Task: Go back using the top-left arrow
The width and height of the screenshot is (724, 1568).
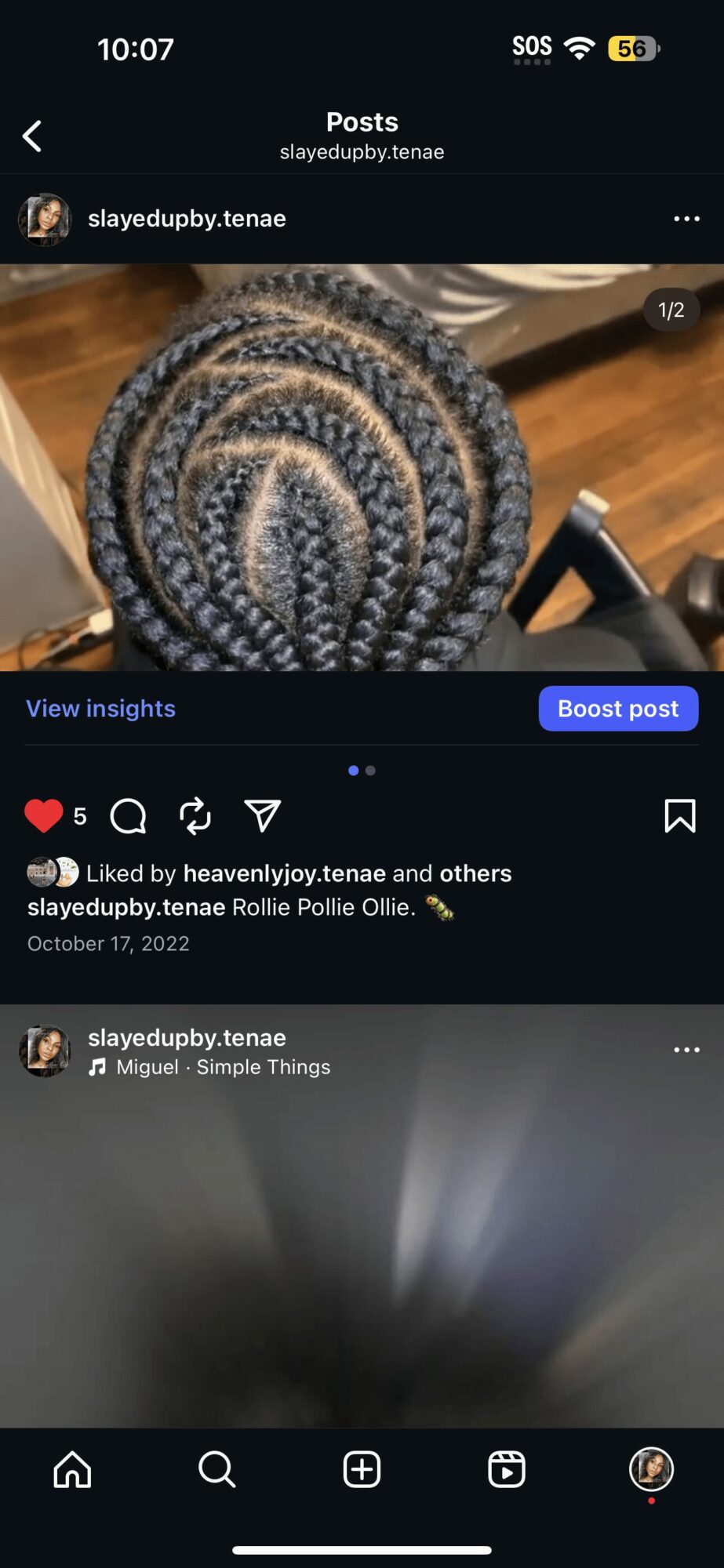Action: point(32,136)
